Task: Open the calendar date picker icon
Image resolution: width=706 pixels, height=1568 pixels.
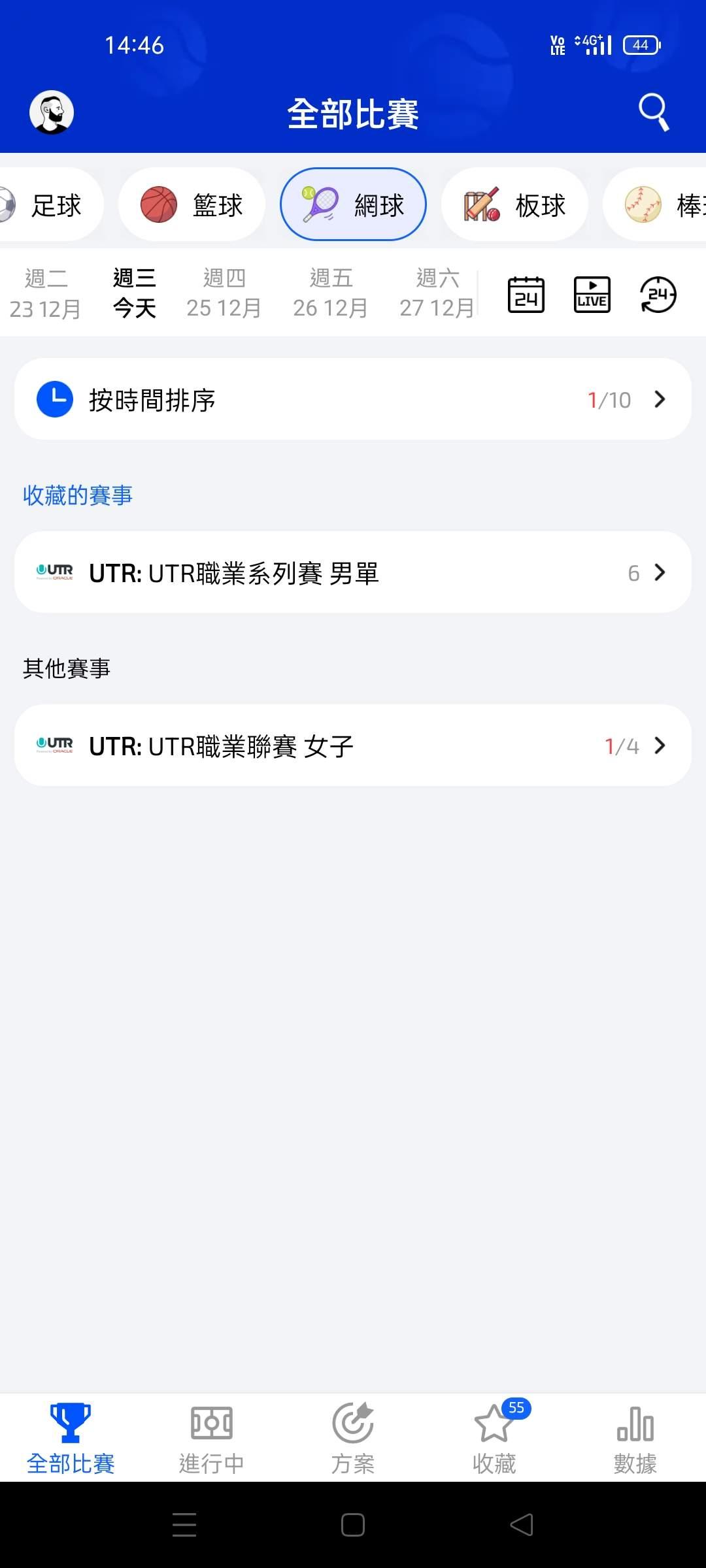Action: click(526, 295)
